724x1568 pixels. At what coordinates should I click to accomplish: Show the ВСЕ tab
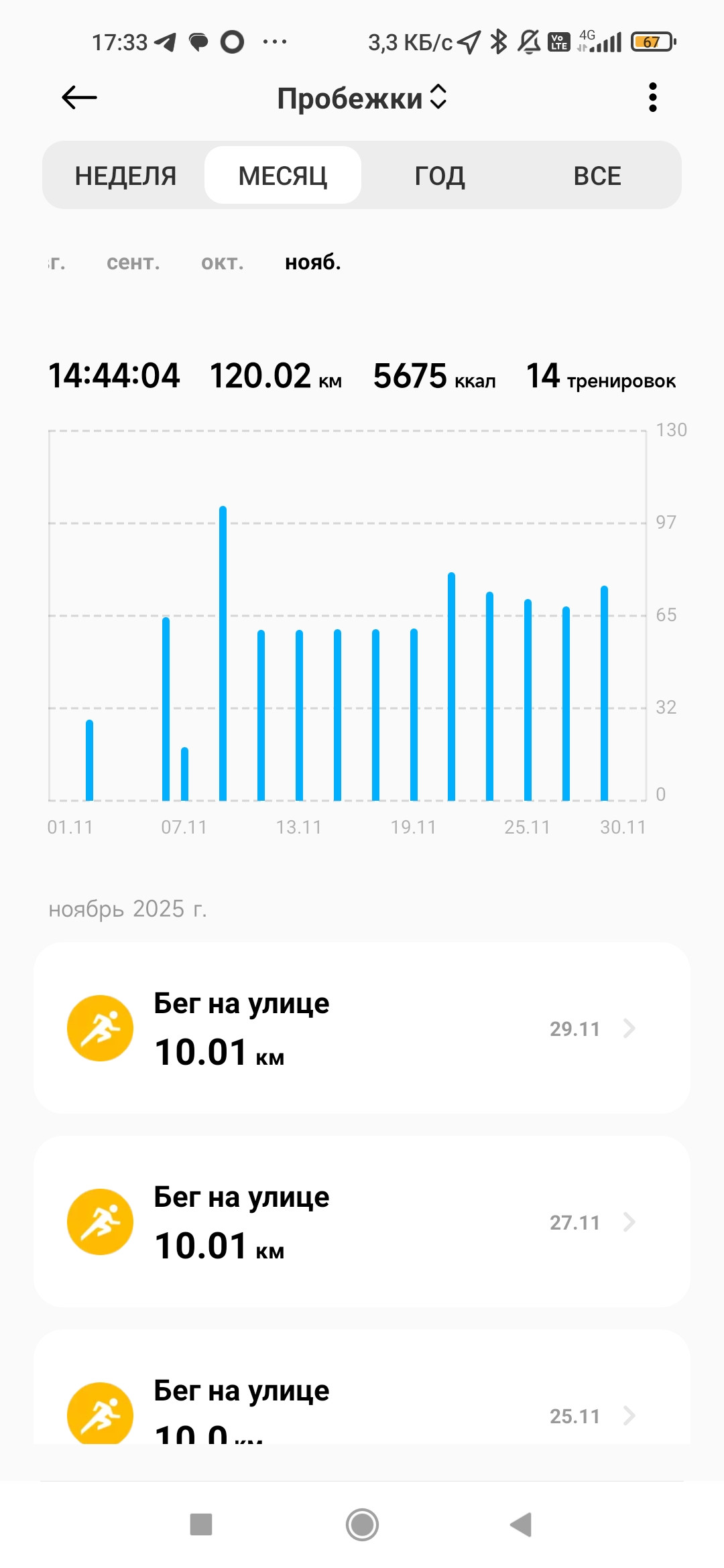[x=597, y=176]
